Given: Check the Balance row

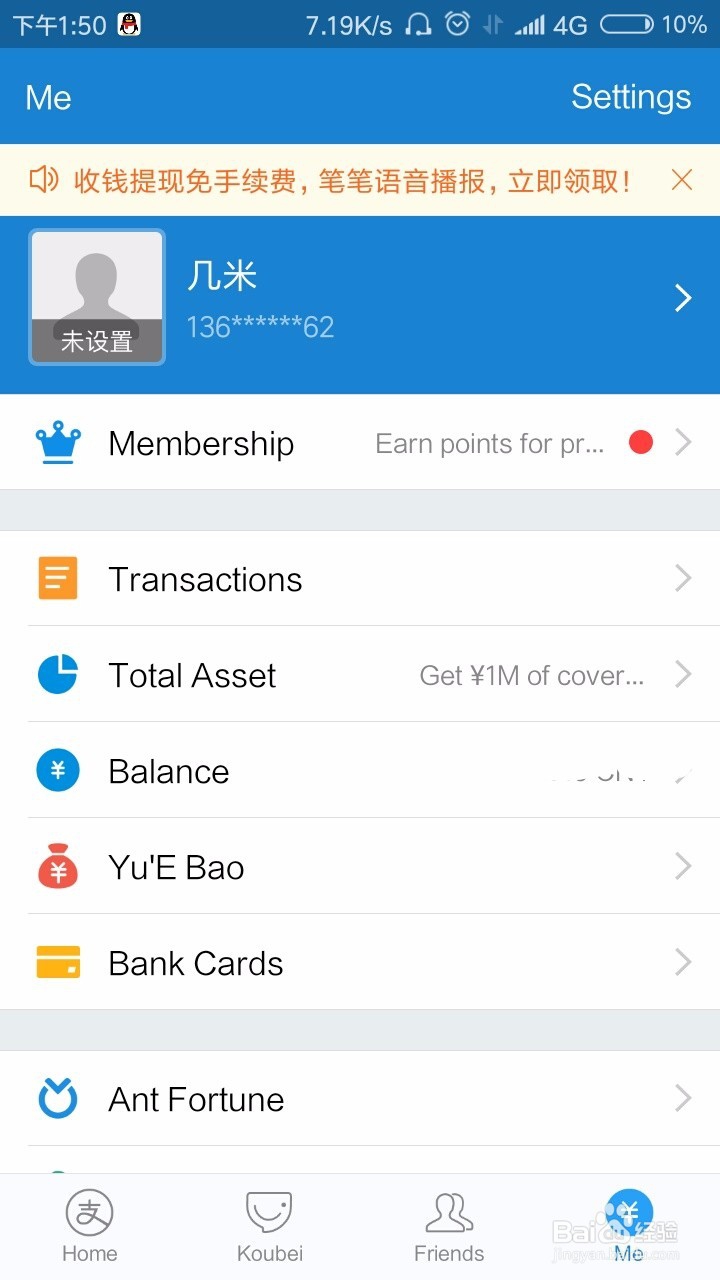Looking at the screenshot, I should tap(360, 771).
